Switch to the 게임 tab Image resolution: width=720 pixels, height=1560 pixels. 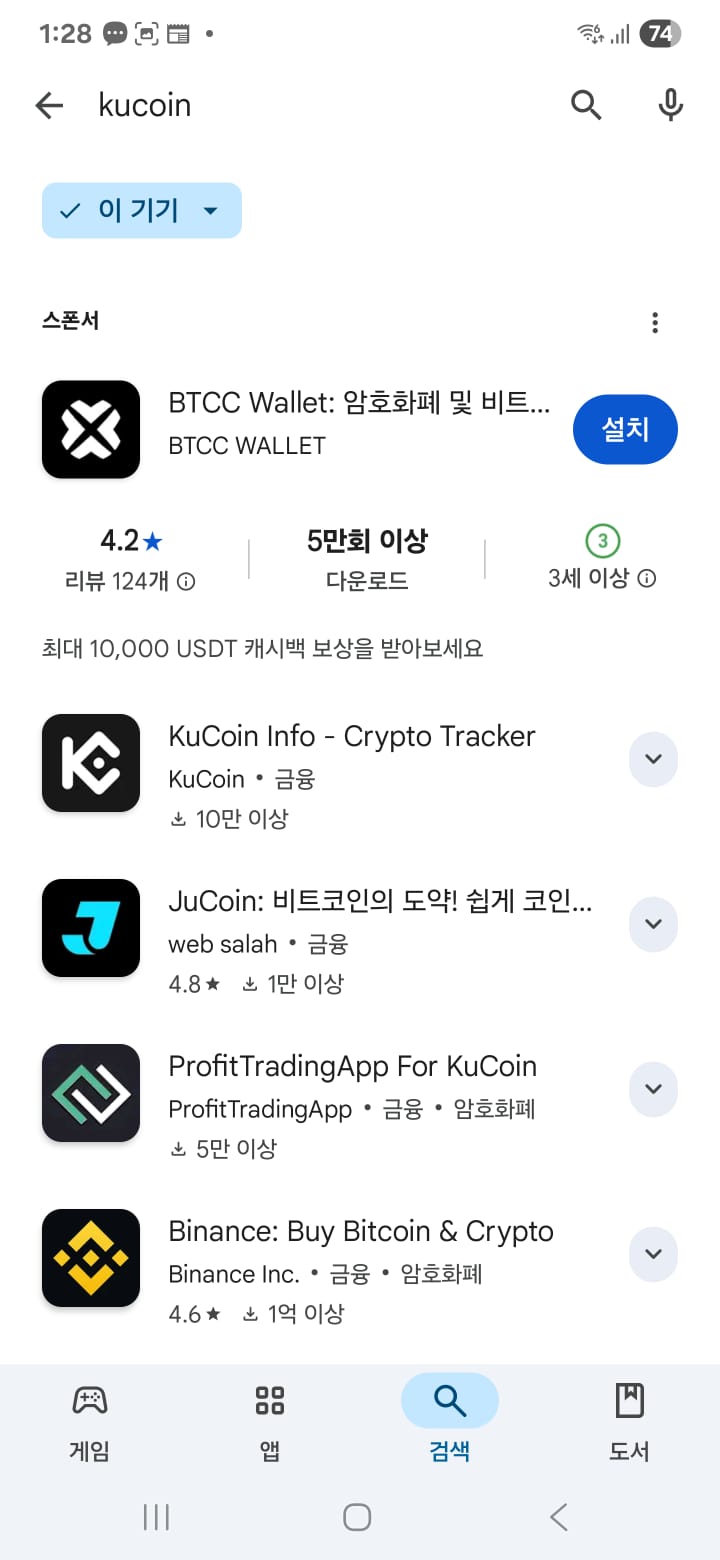90,1422
